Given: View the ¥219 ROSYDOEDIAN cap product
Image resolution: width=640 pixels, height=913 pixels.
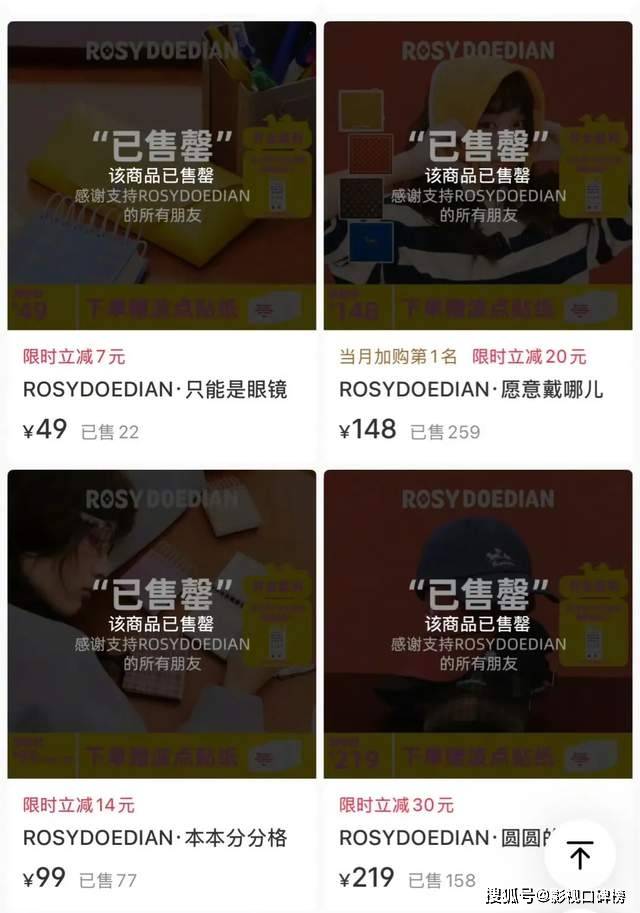Looking at the screenshot, I should click(x=477, y=624).
